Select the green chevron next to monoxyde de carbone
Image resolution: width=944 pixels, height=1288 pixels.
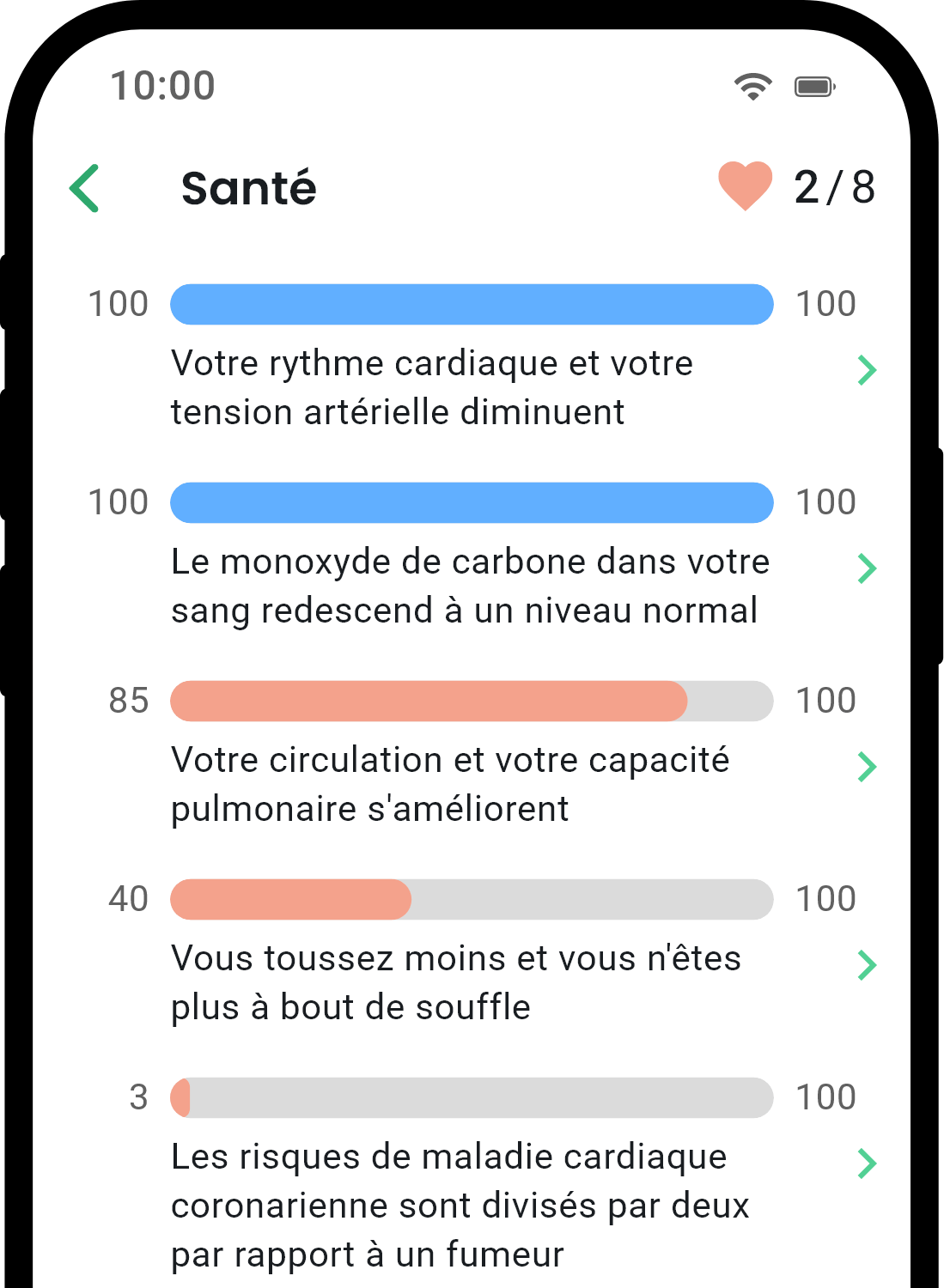point(868,568)
